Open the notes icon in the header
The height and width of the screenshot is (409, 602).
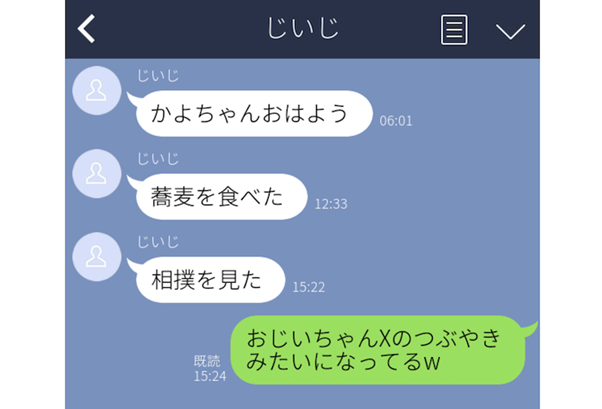(454, 29)
